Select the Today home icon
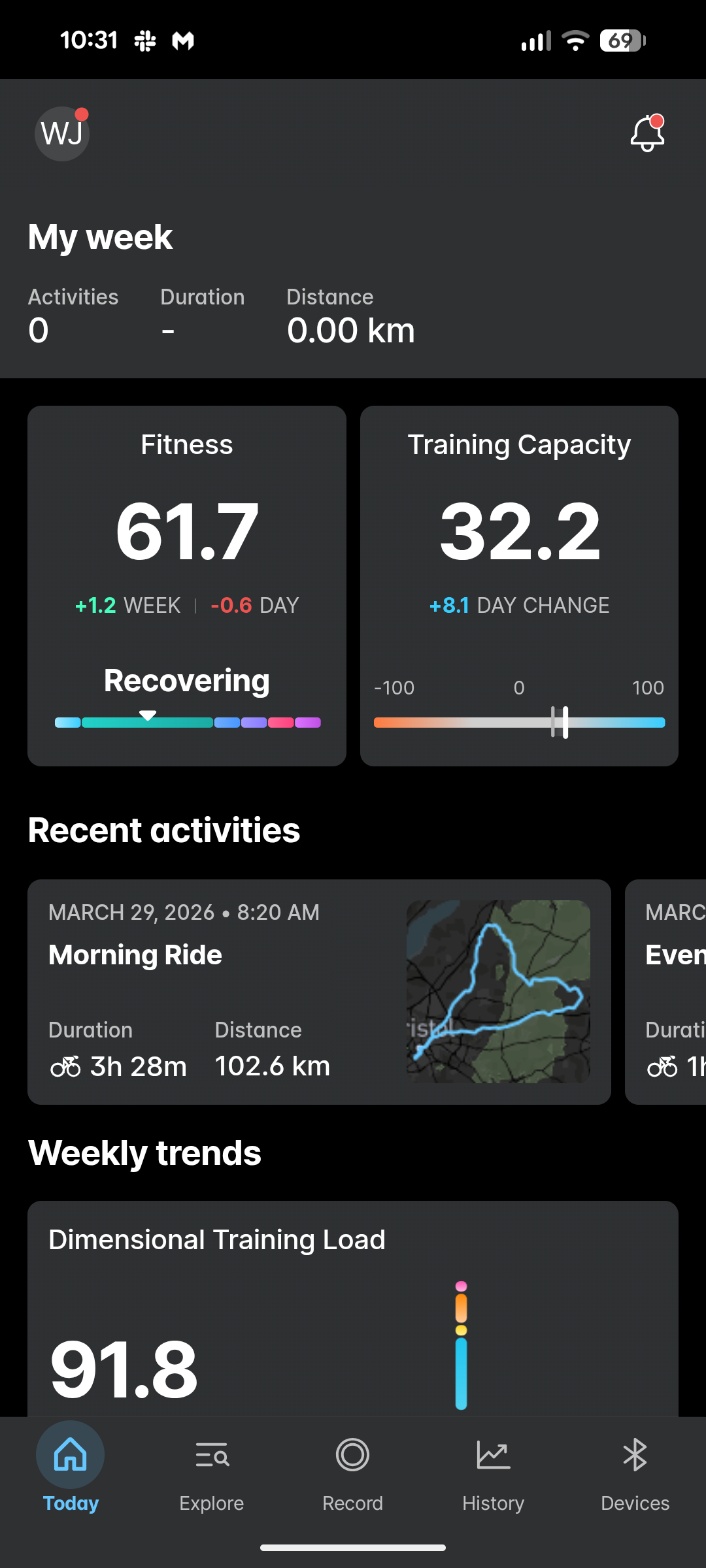 (70, 1454)
